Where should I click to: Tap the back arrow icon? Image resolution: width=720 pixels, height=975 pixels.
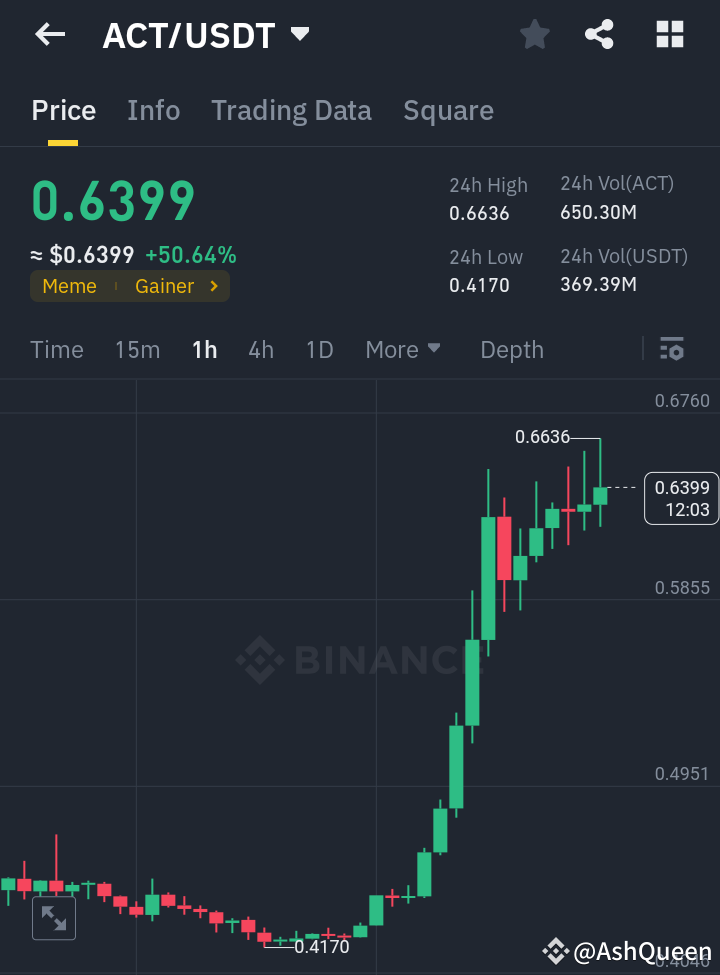48,34
